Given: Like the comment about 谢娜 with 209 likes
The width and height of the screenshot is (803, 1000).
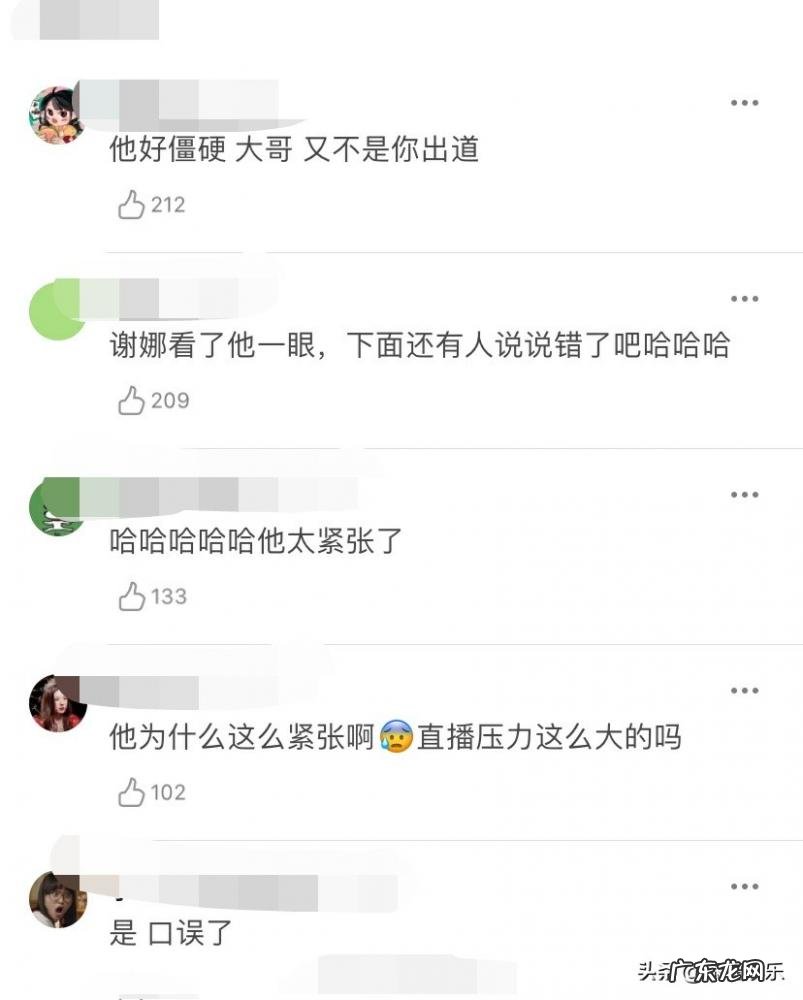Looking at the screenshot, I should pos(129,400).
